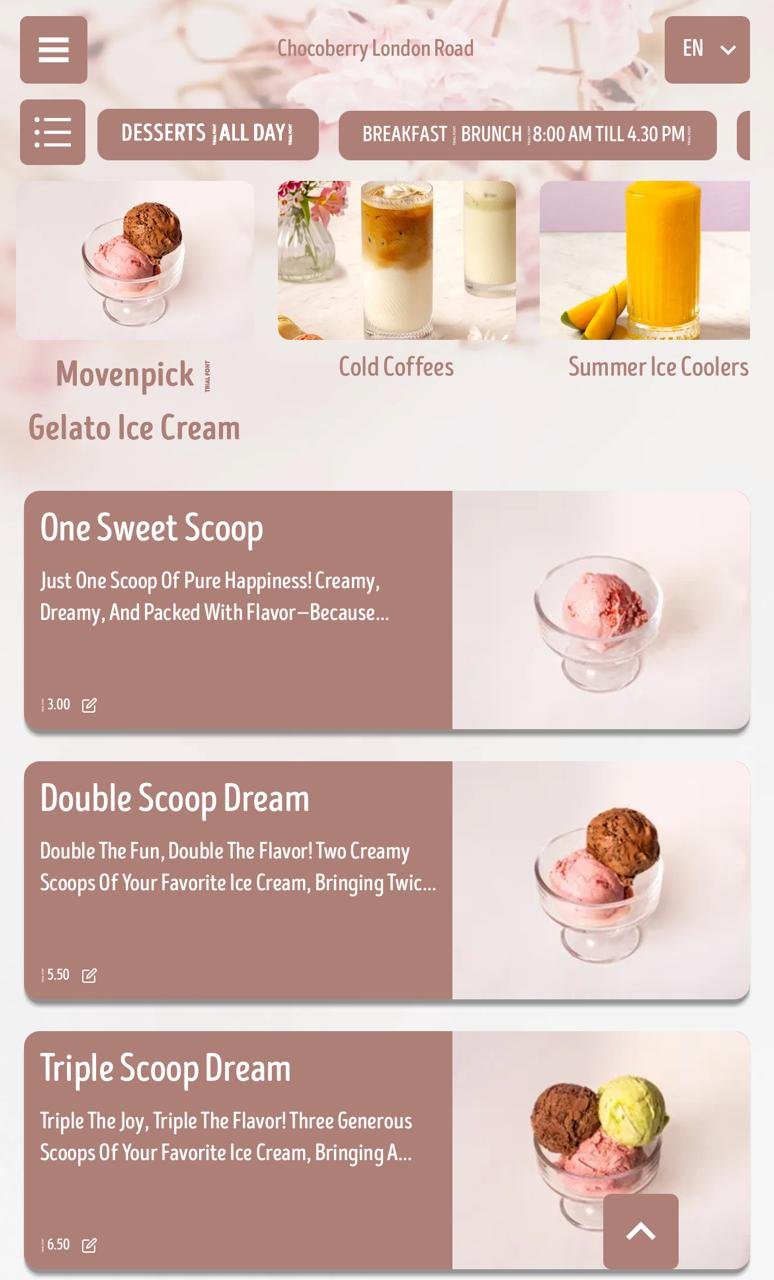The image size is (774, 1280).
Task: Open the Double Scoop Dream item
Action: pos(387,880)
